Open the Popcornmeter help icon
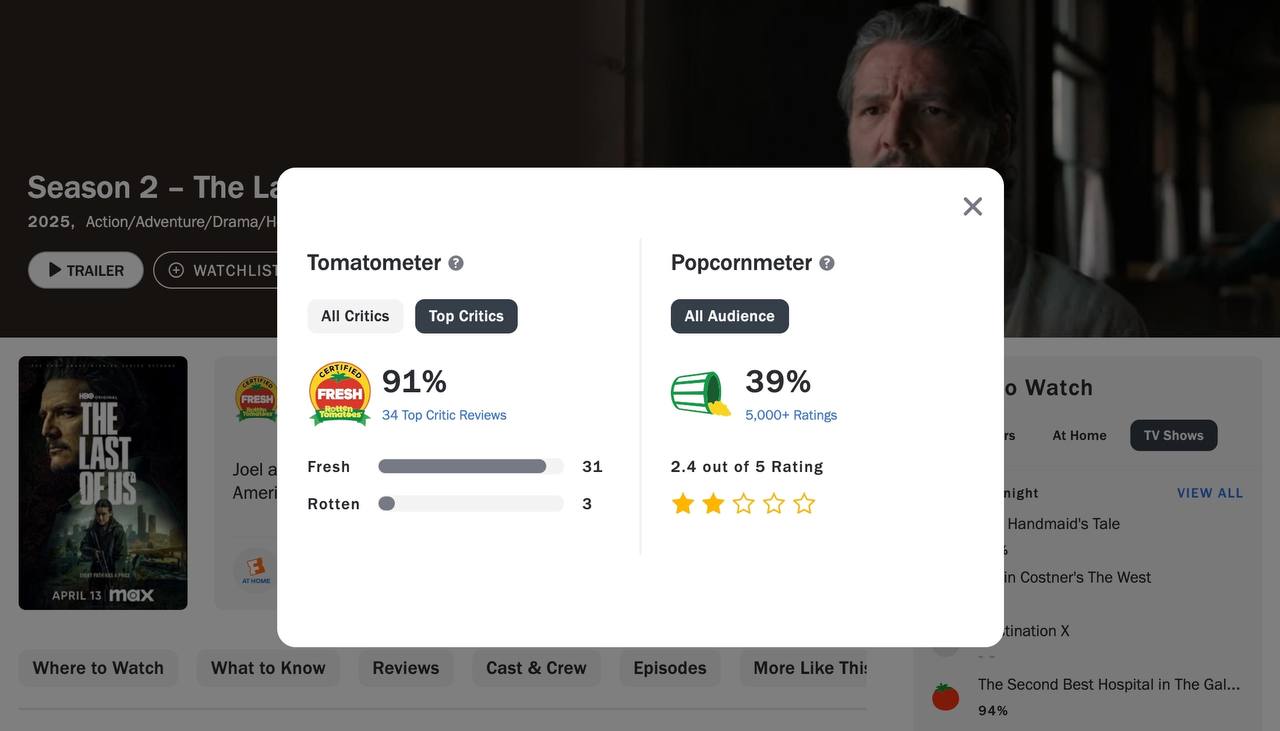 [x=827, y=263]
